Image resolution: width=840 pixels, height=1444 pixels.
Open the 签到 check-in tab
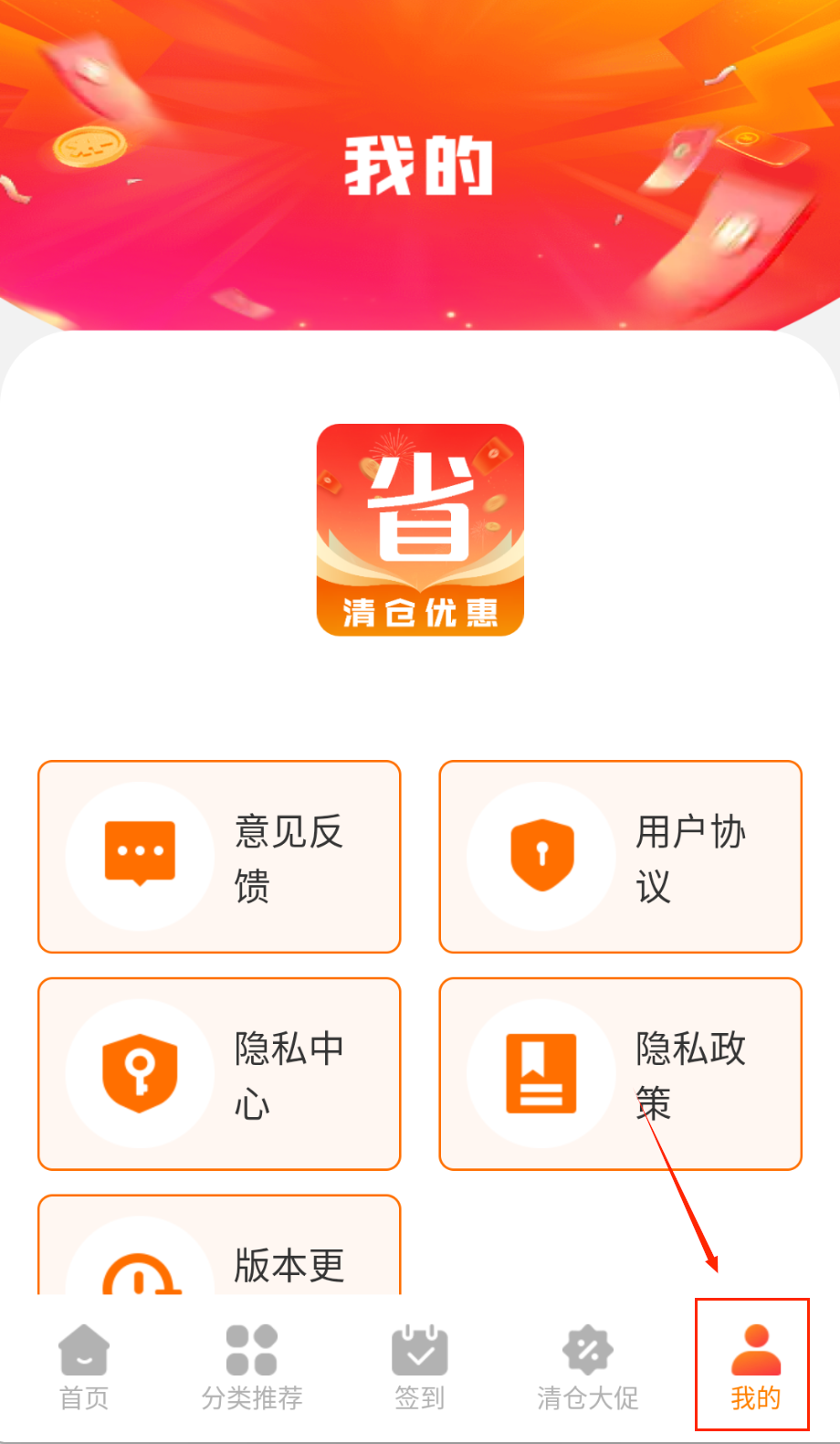419,1367
